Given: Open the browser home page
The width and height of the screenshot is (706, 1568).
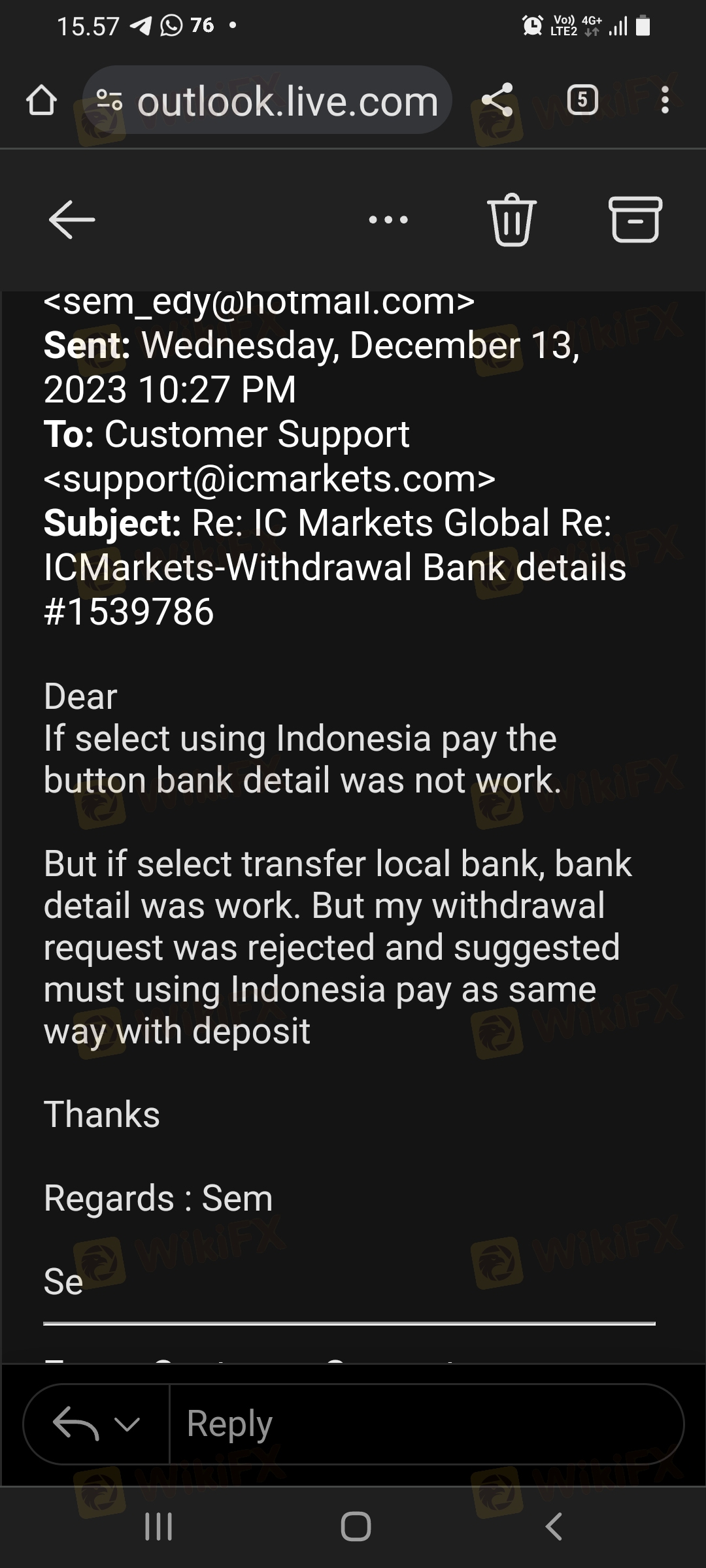Looking at the screenshot, I should click(41, 101).
